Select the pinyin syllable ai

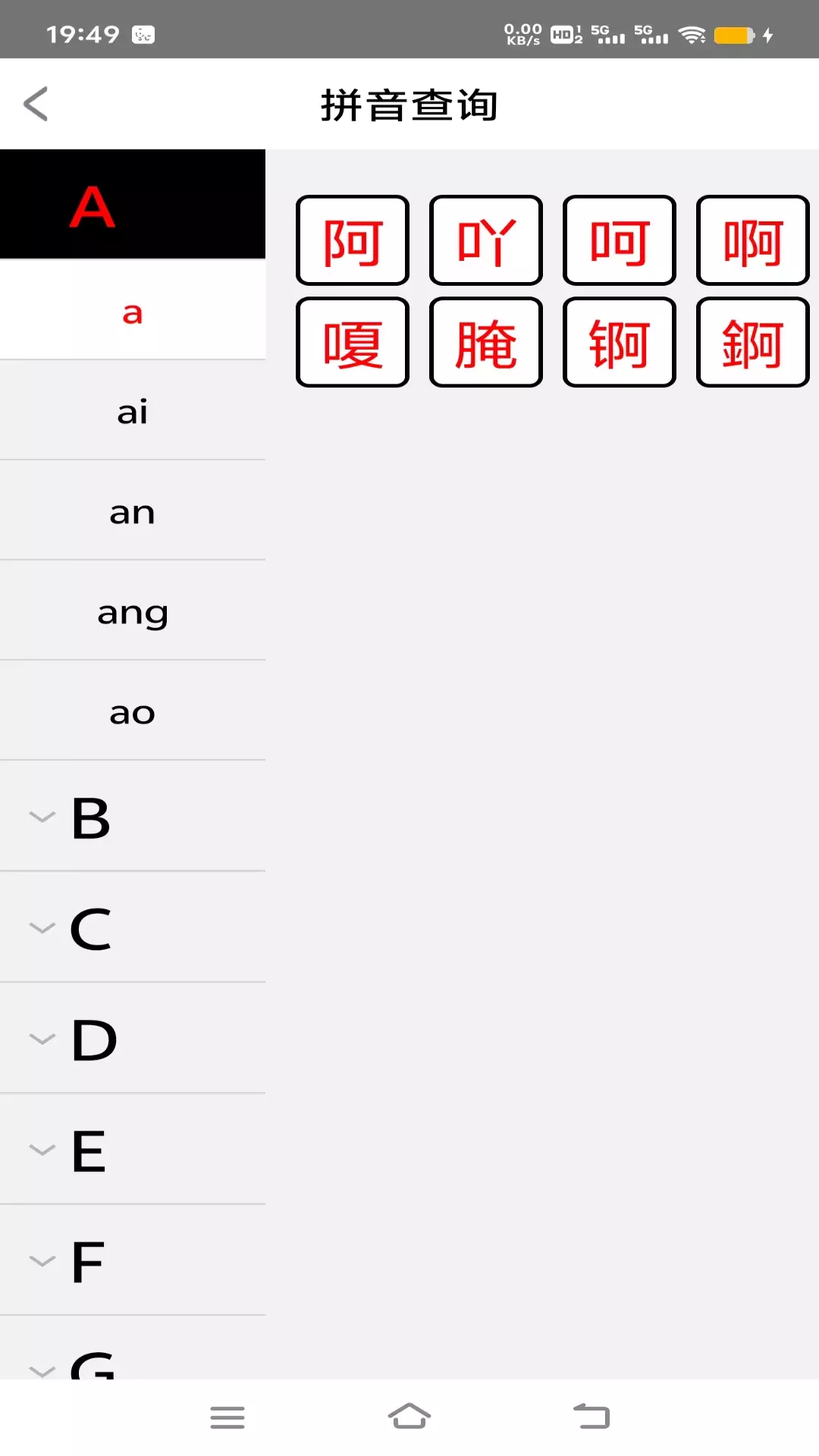[133, 410]
